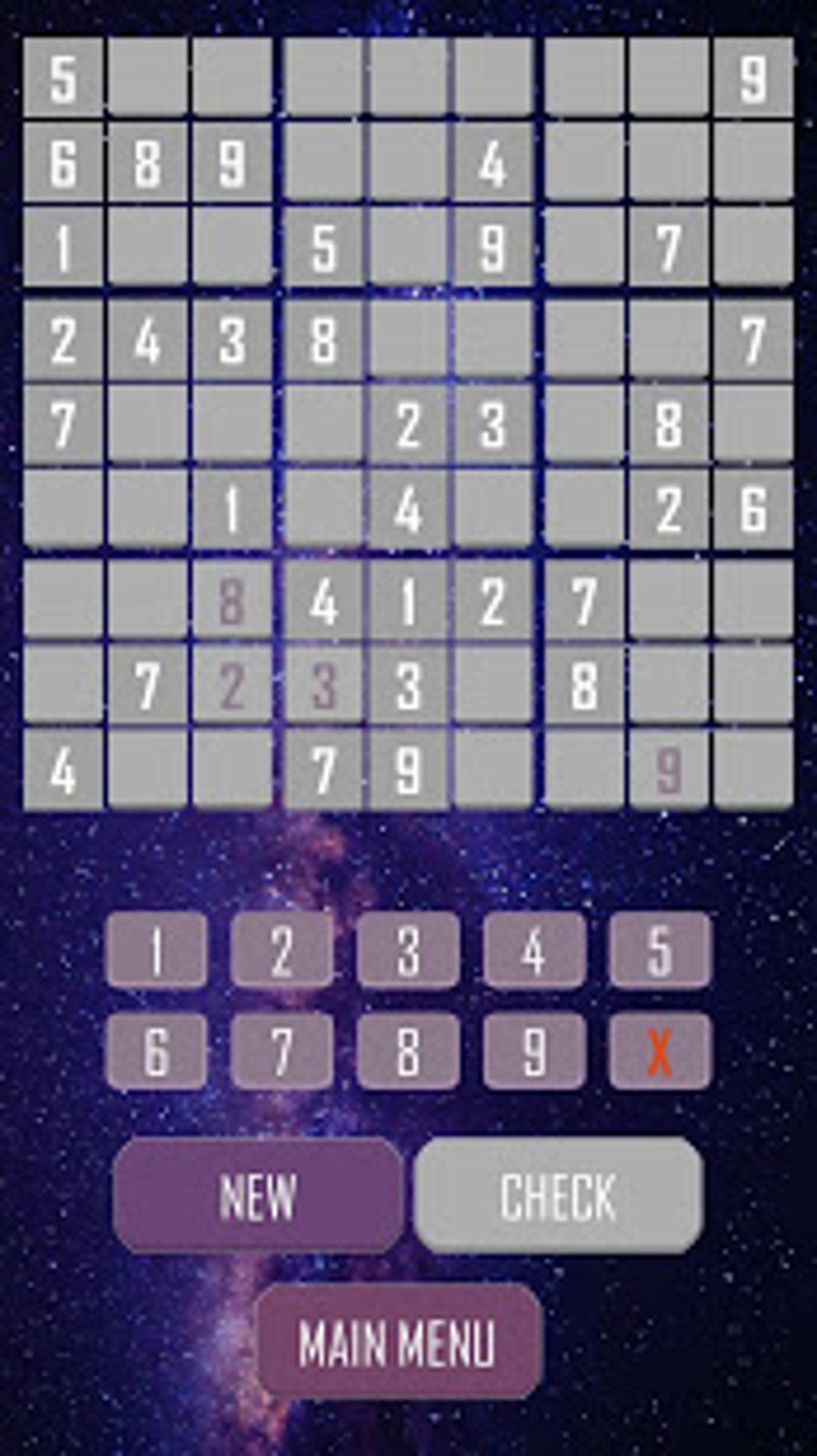The width and height of the screenshot is (817, 1456).
Task: Select the faded 9 in the bottom row
Action: (669, 770)
